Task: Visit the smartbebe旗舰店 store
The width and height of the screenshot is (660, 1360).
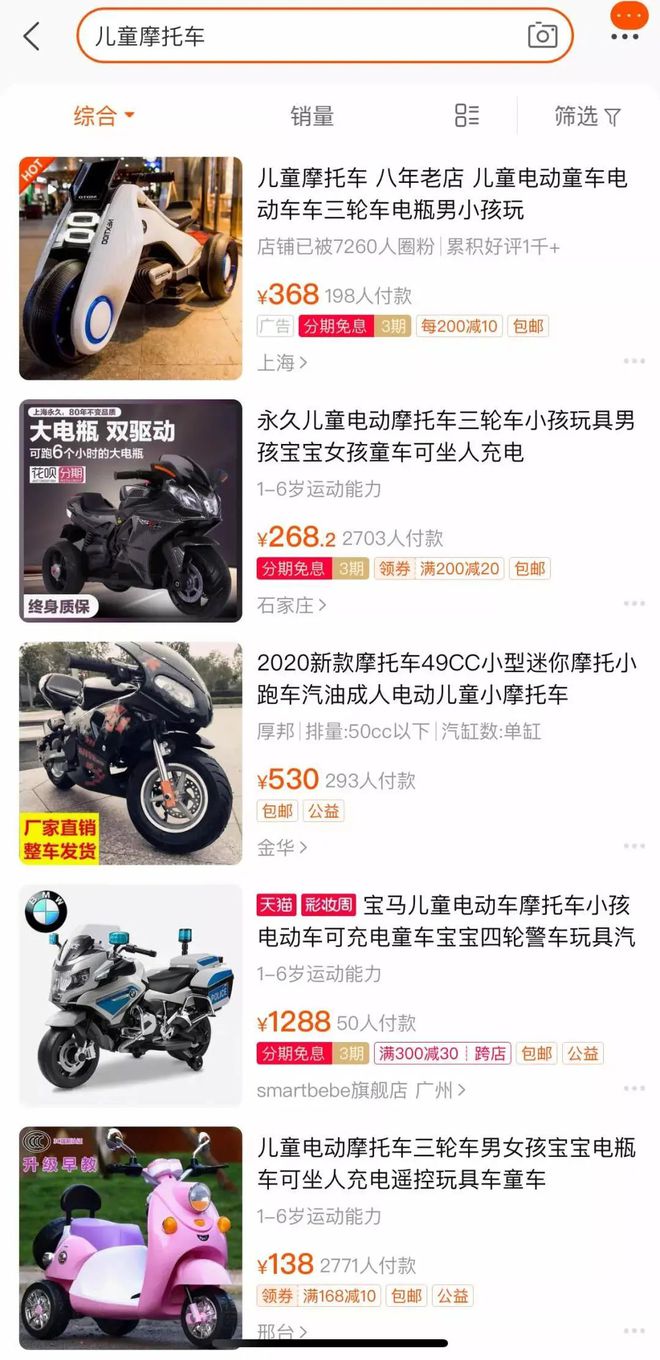Action: (332, 1089)
